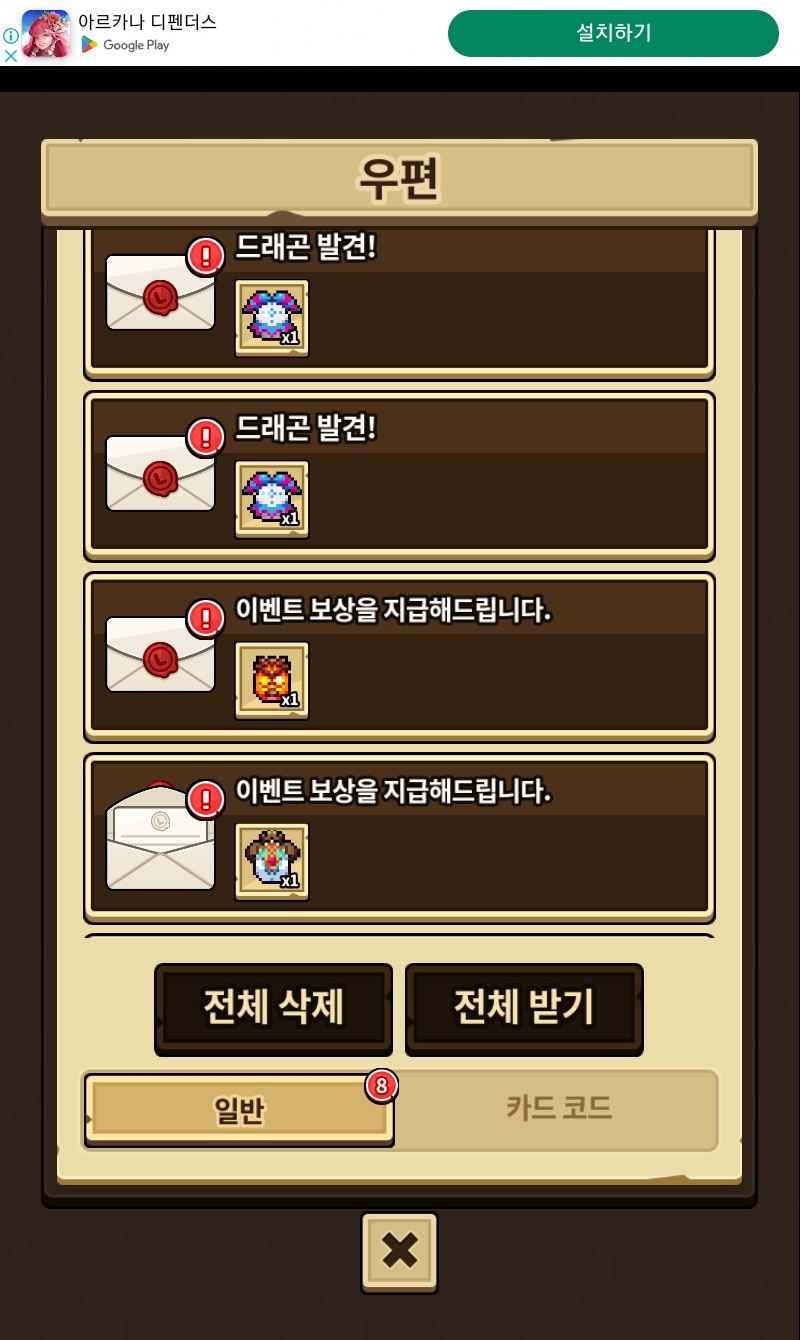Close the ad banner with the X

10,55
